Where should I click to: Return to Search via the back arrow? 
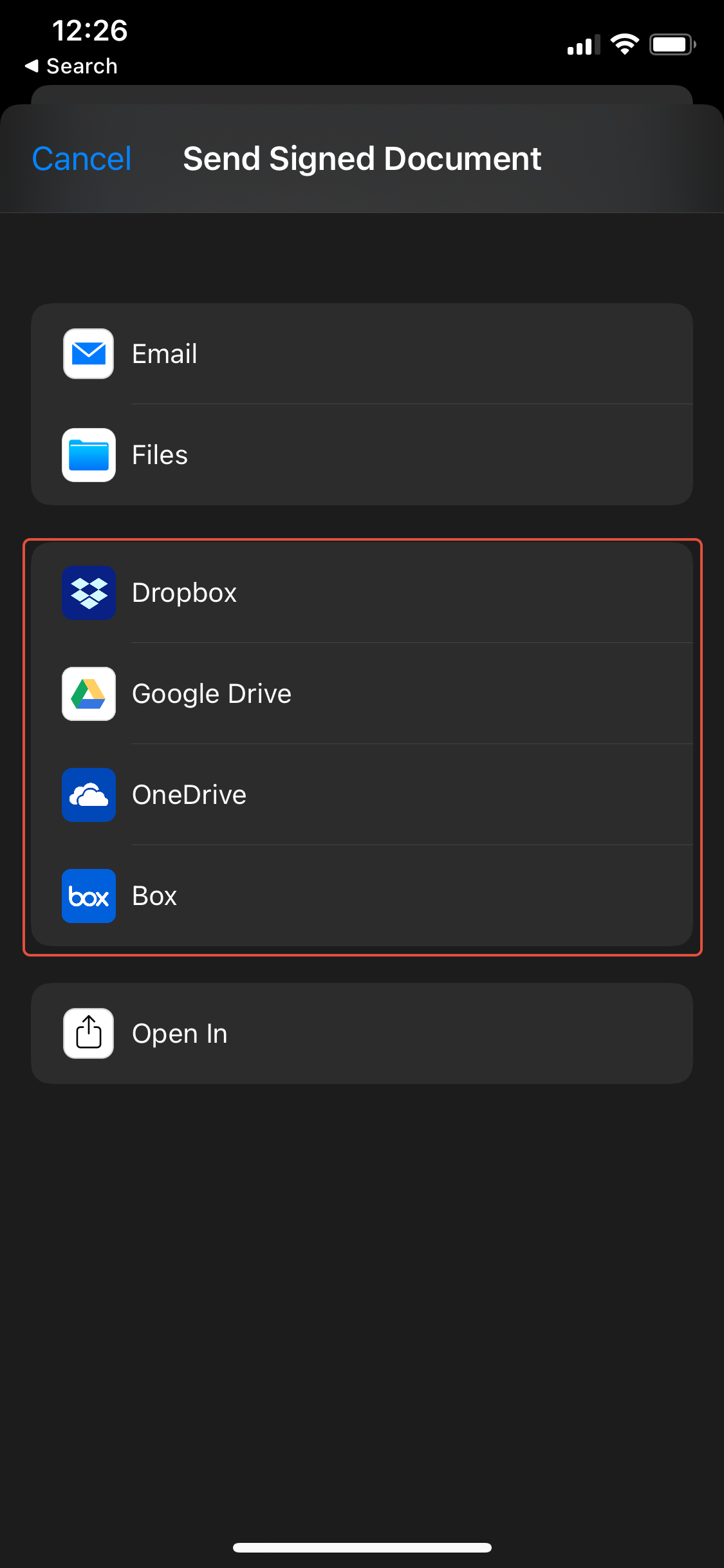[71, 66]
